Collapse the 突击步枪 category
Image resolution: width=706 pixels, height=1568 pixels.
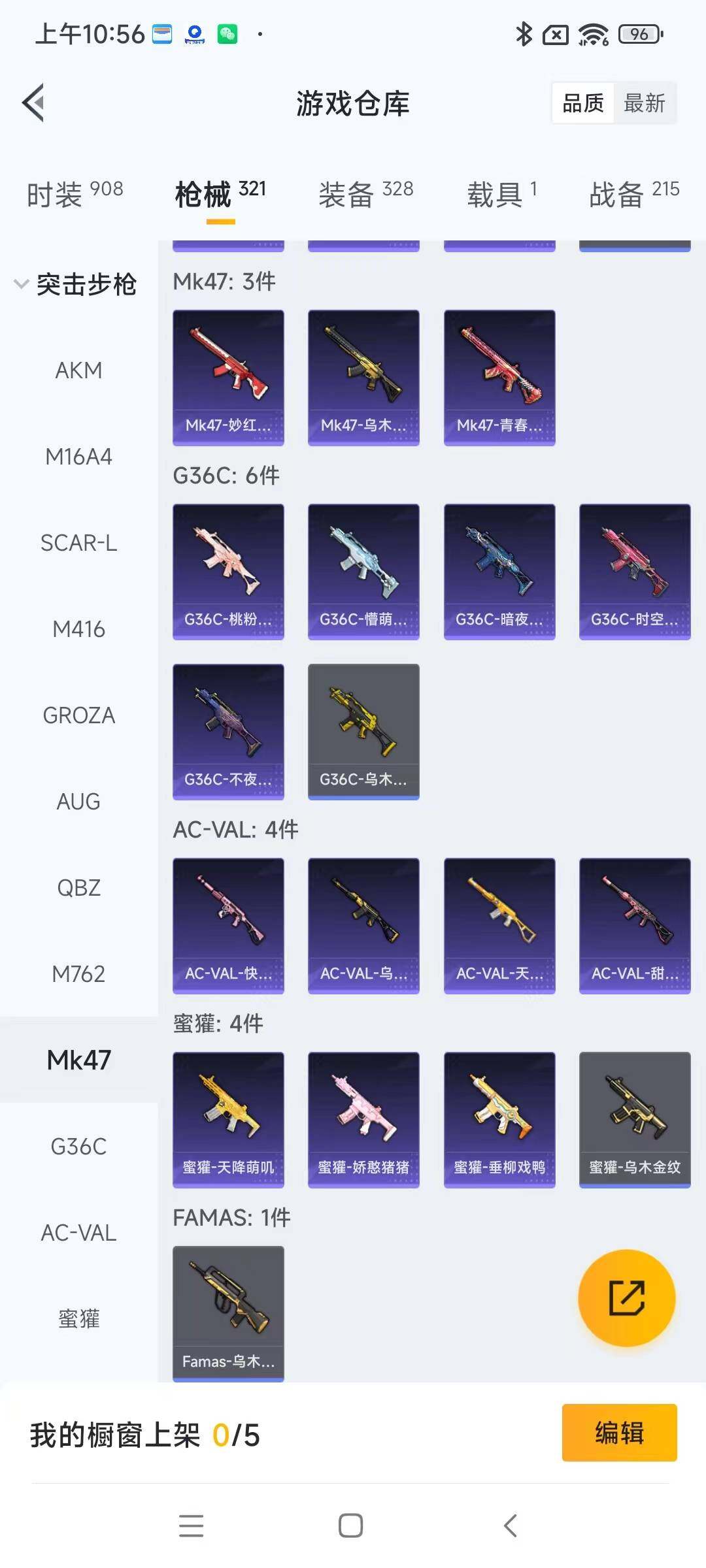22,284
